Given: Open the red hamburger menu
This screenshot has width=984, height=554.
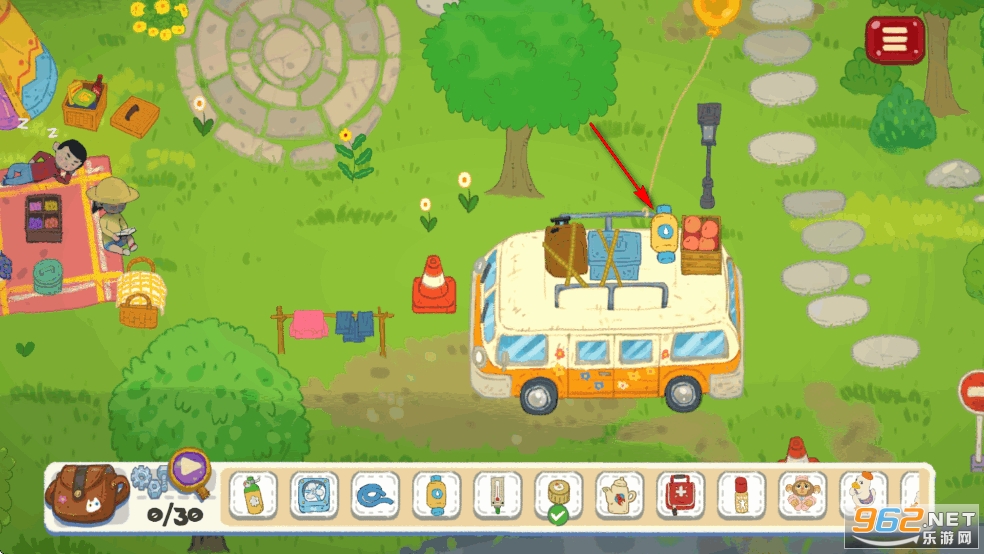Looking at the screenshot, I should (895, 39).
